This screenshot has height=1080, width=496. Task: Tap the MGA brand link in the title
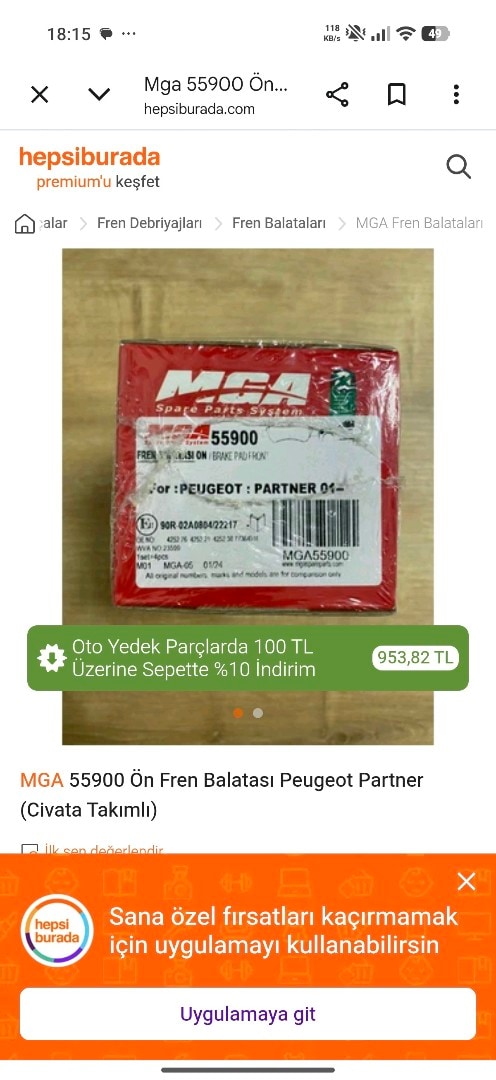(x=41, y=780)
